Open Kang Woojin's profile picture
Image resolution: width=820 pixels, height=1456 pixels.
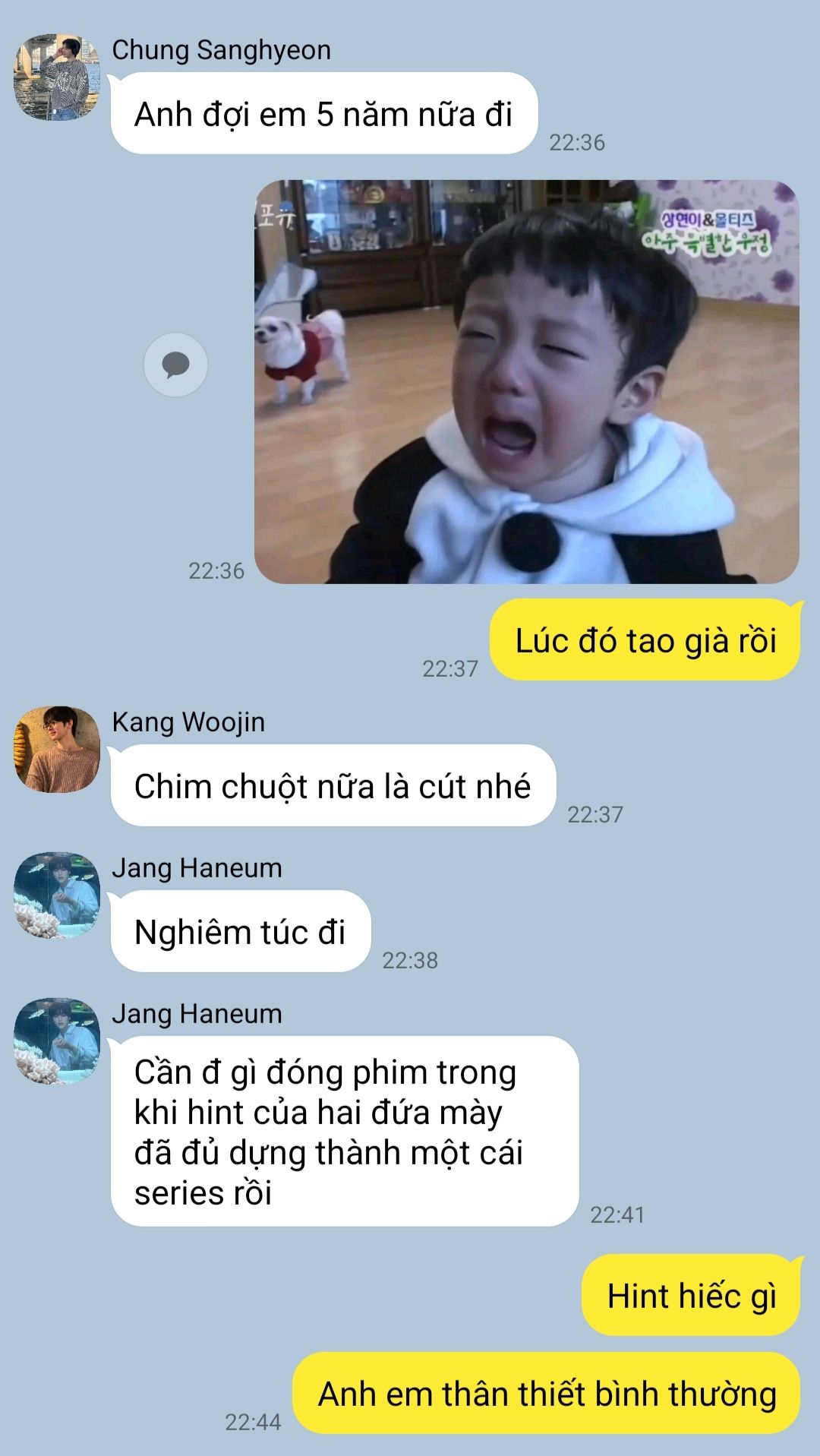tap(57, 750)
